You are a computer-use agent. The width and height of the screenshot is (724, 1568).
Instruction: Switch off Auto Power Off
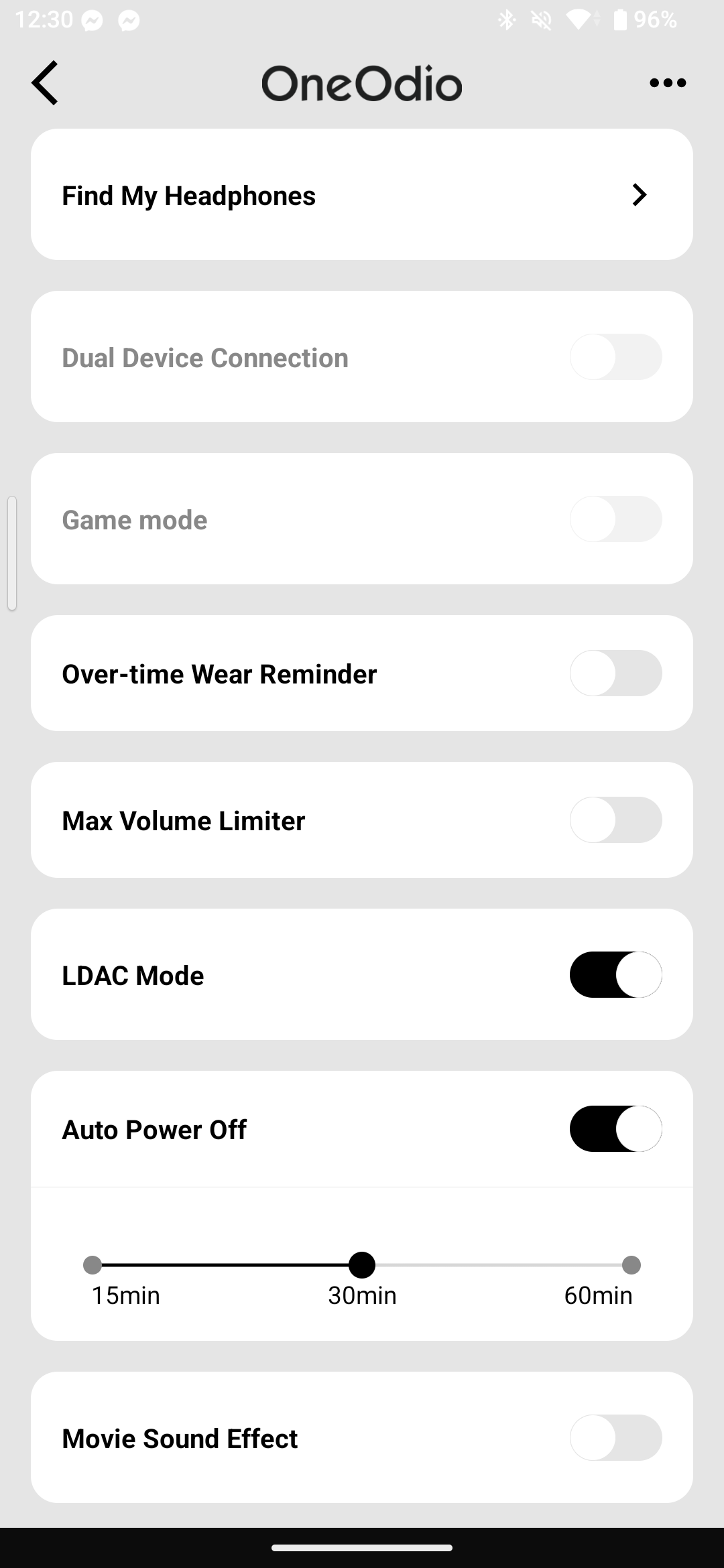pos(615,1129)
